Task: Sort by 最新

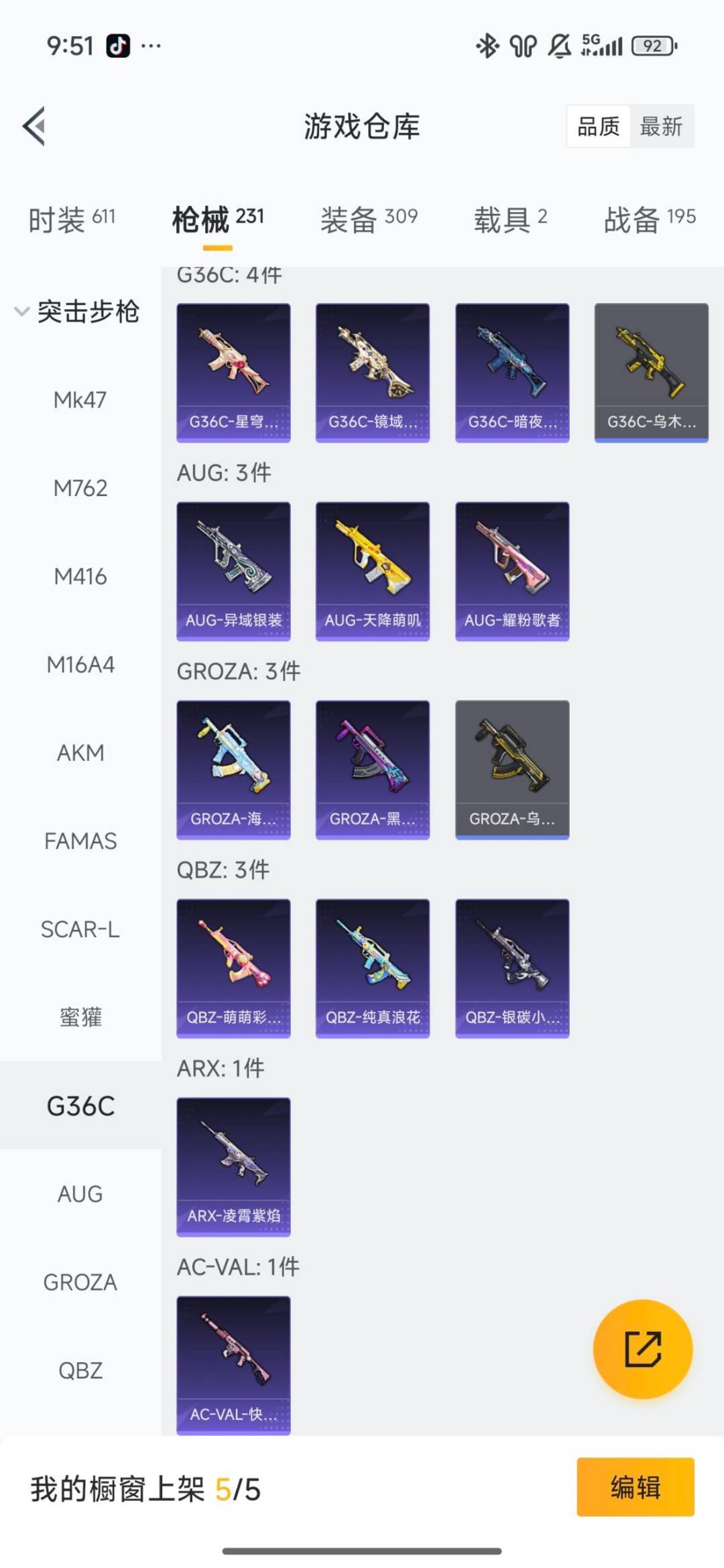Action: (660, 126)
